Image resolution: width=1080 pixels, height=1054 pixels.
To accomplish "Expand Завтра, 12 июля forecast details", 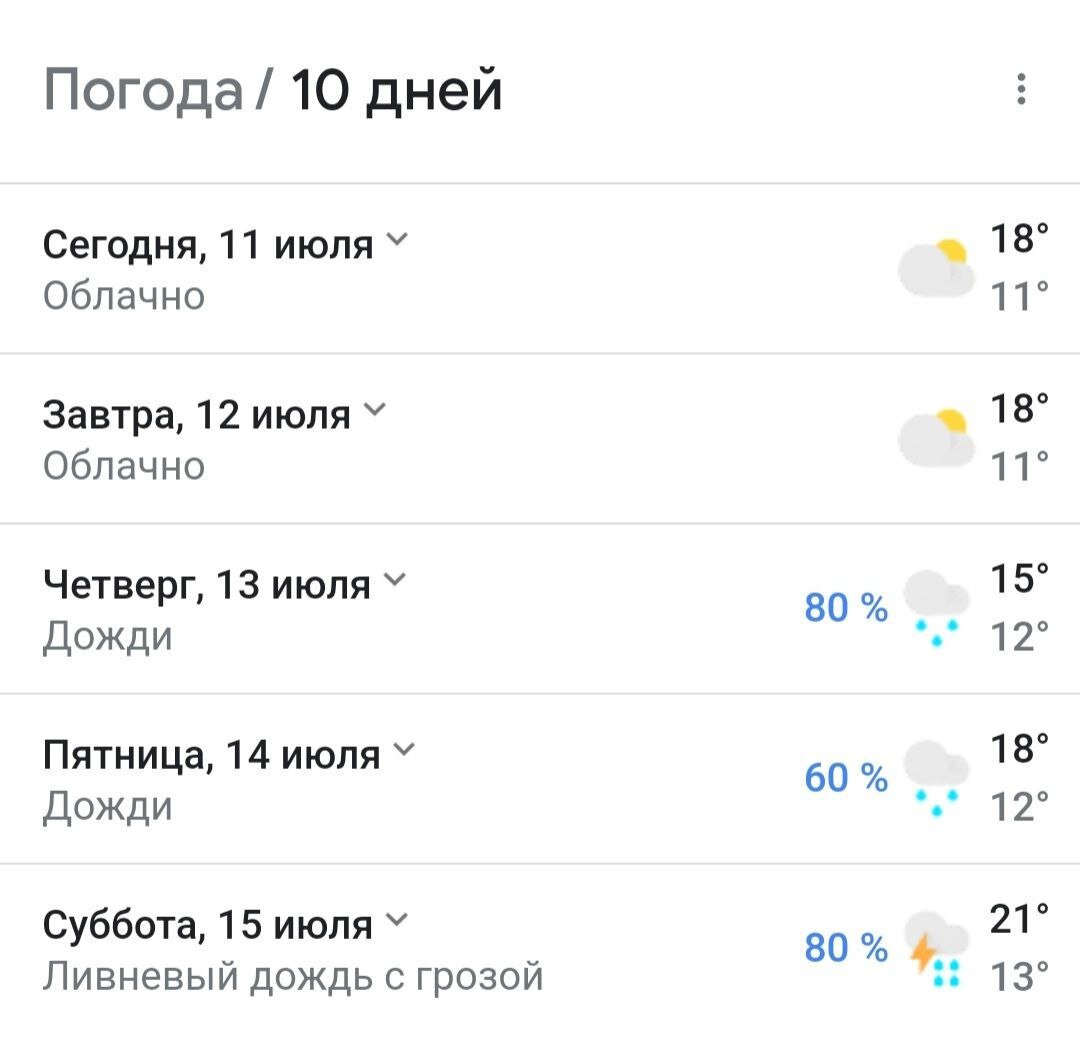I will click(x=374, y=411).
